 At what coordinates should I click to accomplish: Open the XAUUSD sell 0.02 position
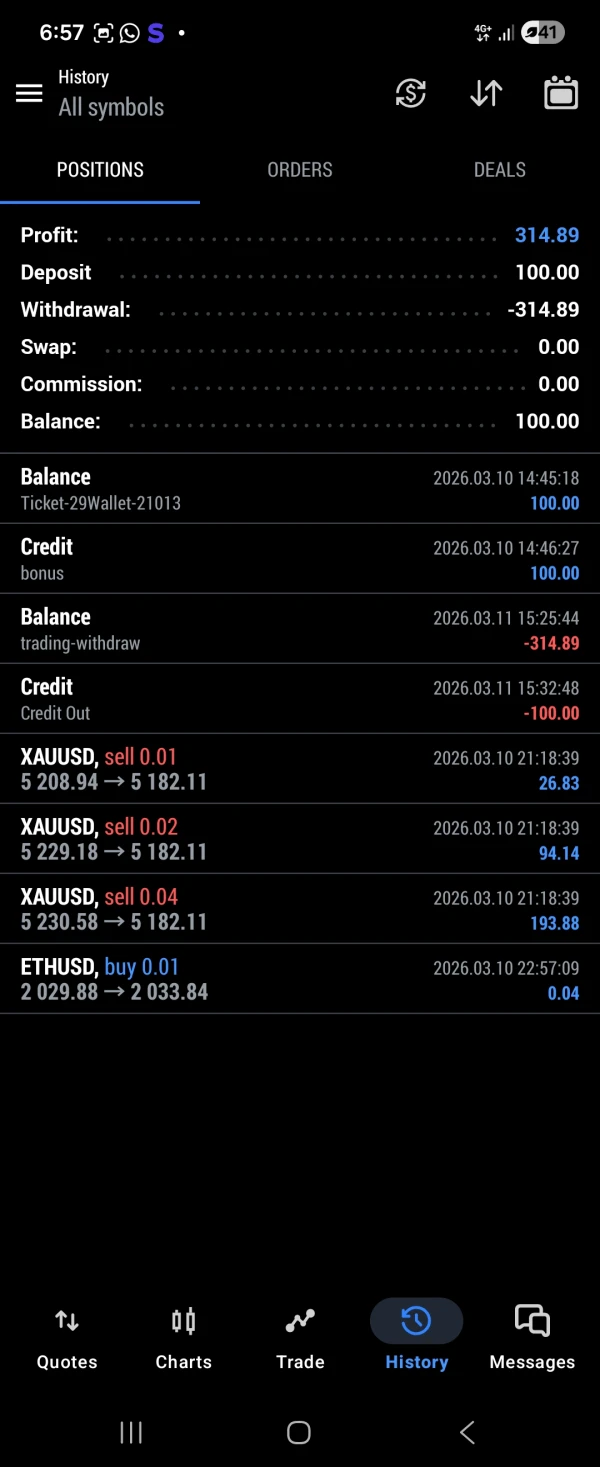point(300,839)
